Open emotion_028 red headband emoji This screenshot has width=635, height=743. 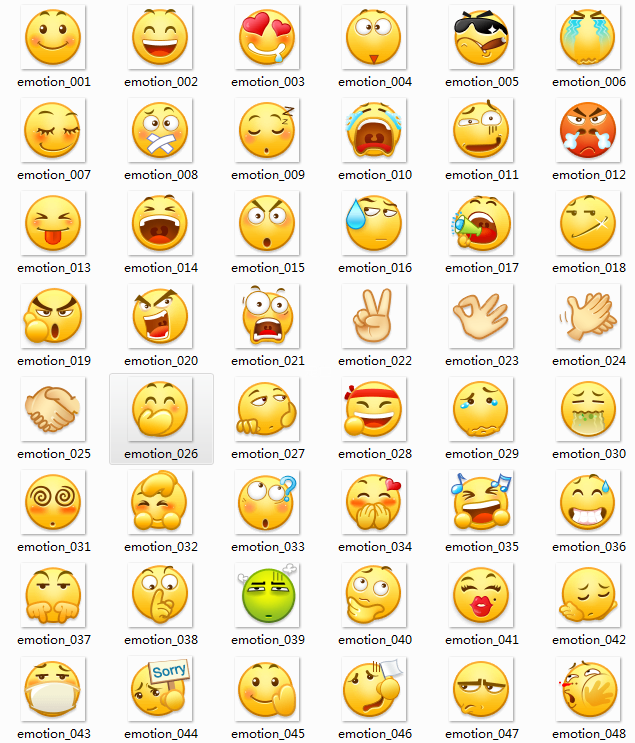(x=374, y=409)
